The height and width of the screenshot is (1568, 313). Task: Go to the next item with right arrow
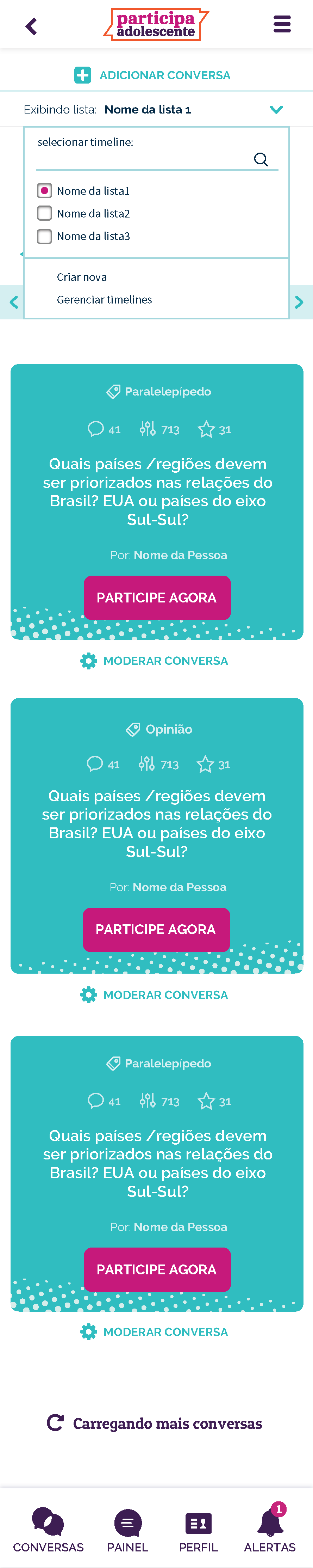[299, 302]
